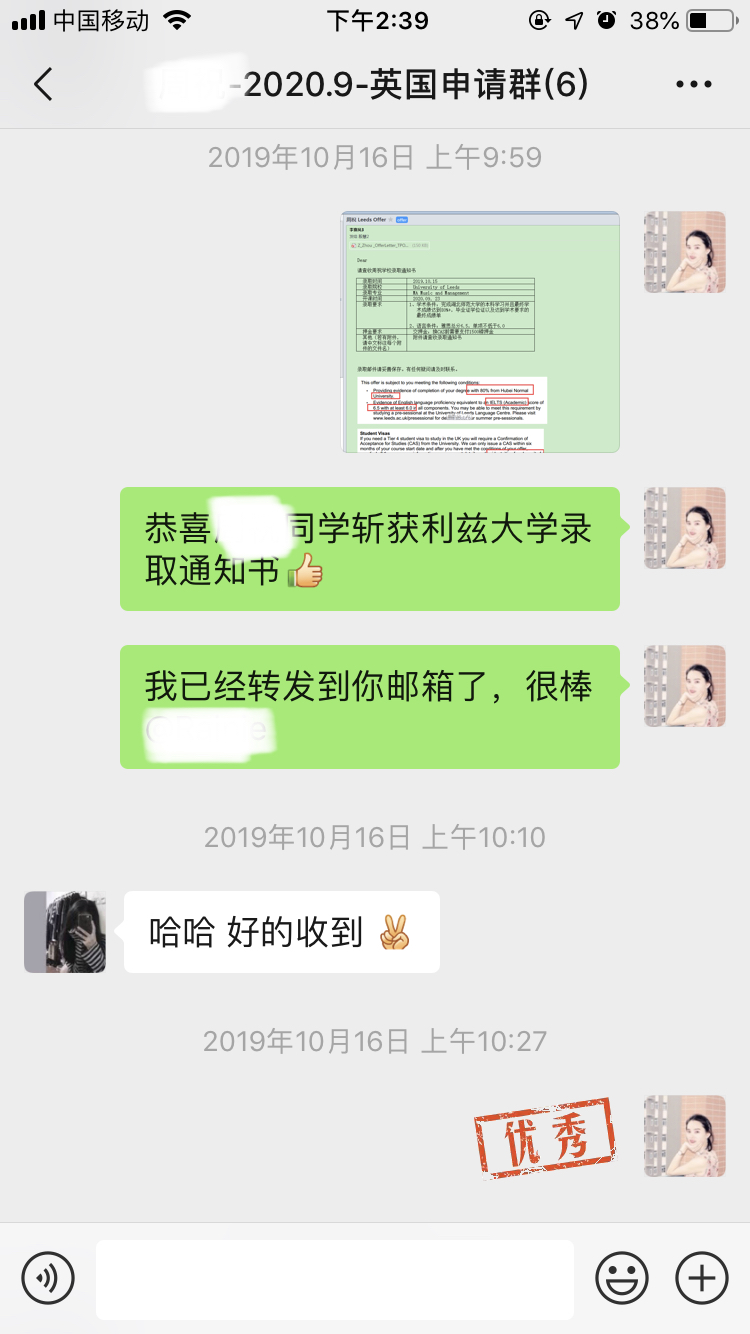Focus the message text field
The width and height of the screenshot is (750, 1334).
pyautogui.click(x=334, y=1279)
